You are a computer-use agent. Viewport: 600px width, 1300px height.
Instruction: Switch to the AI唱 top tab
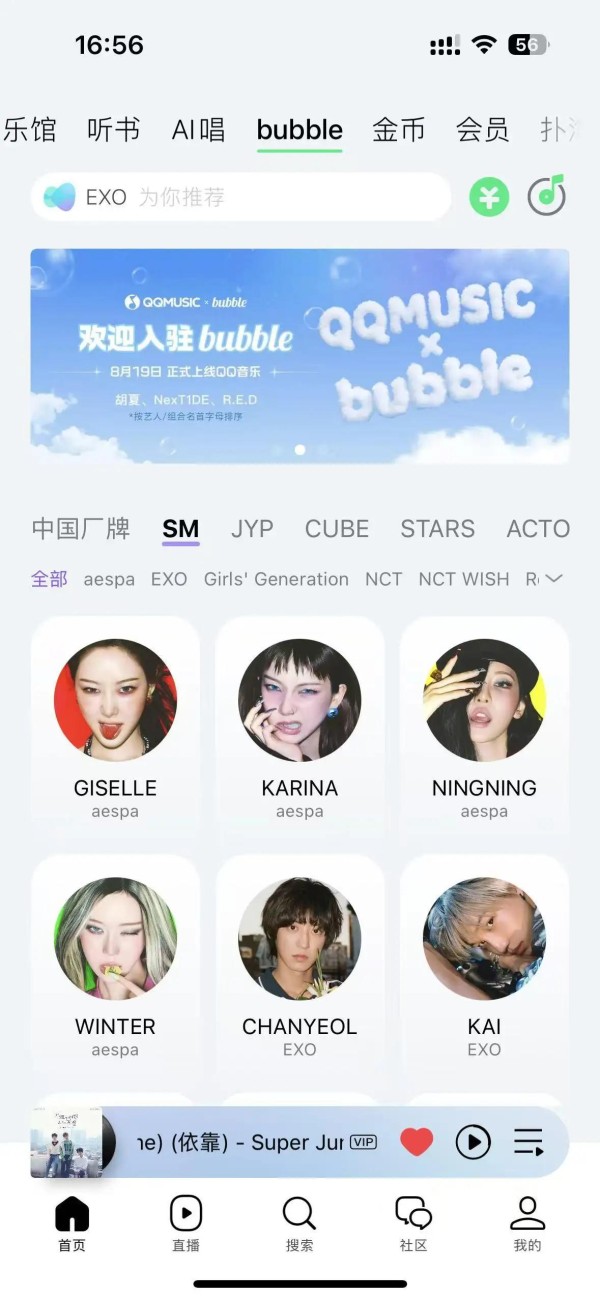click(x=198, y=130)
